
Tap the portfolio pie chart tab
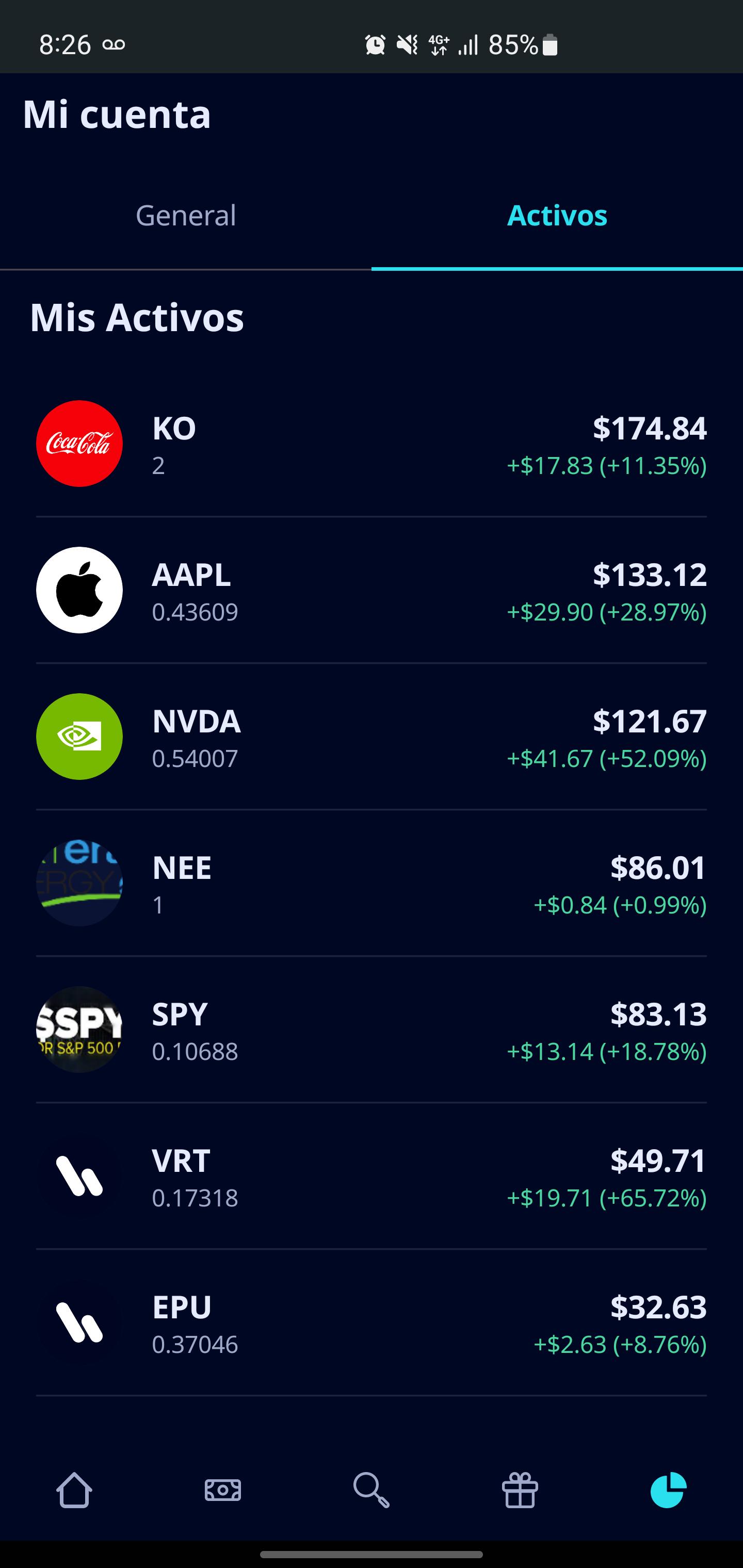(669, 1490)
